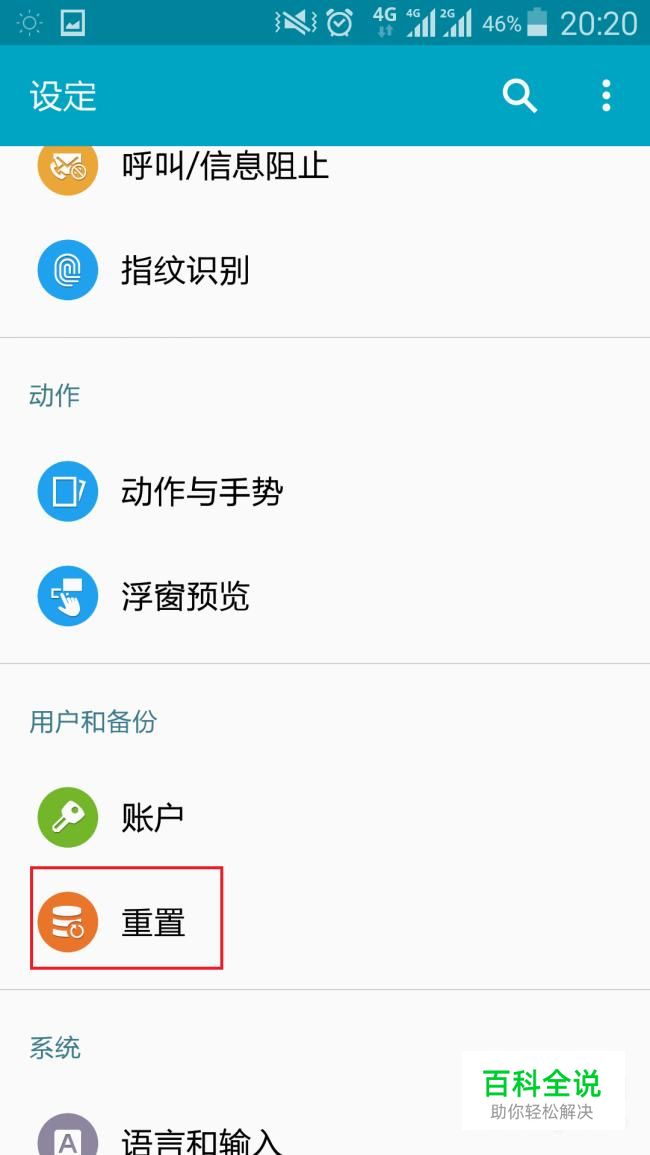Open 账户 settings
This screenshot has height=1155, width=650.
point(153,818)
